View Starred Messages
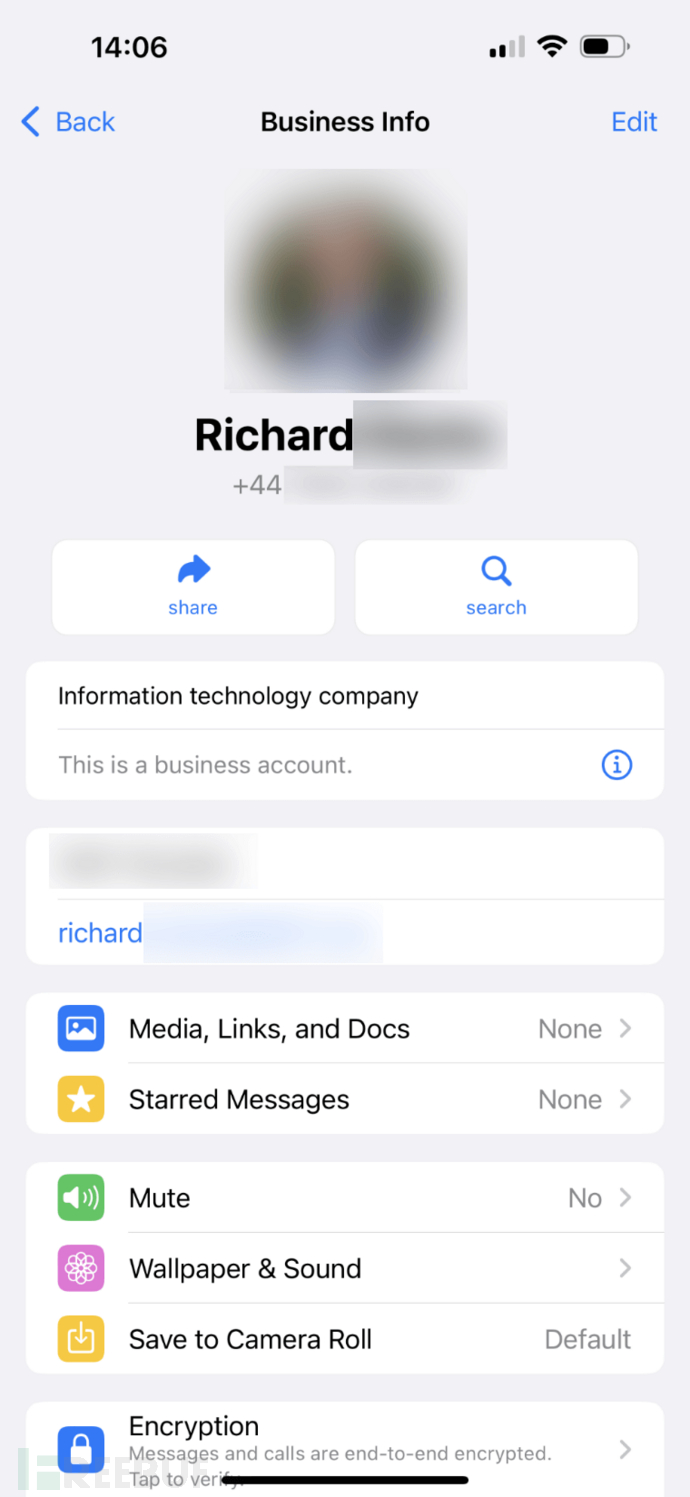Image resolution: width=690 pixels, height=1497 pixels. pos(345,1099)
